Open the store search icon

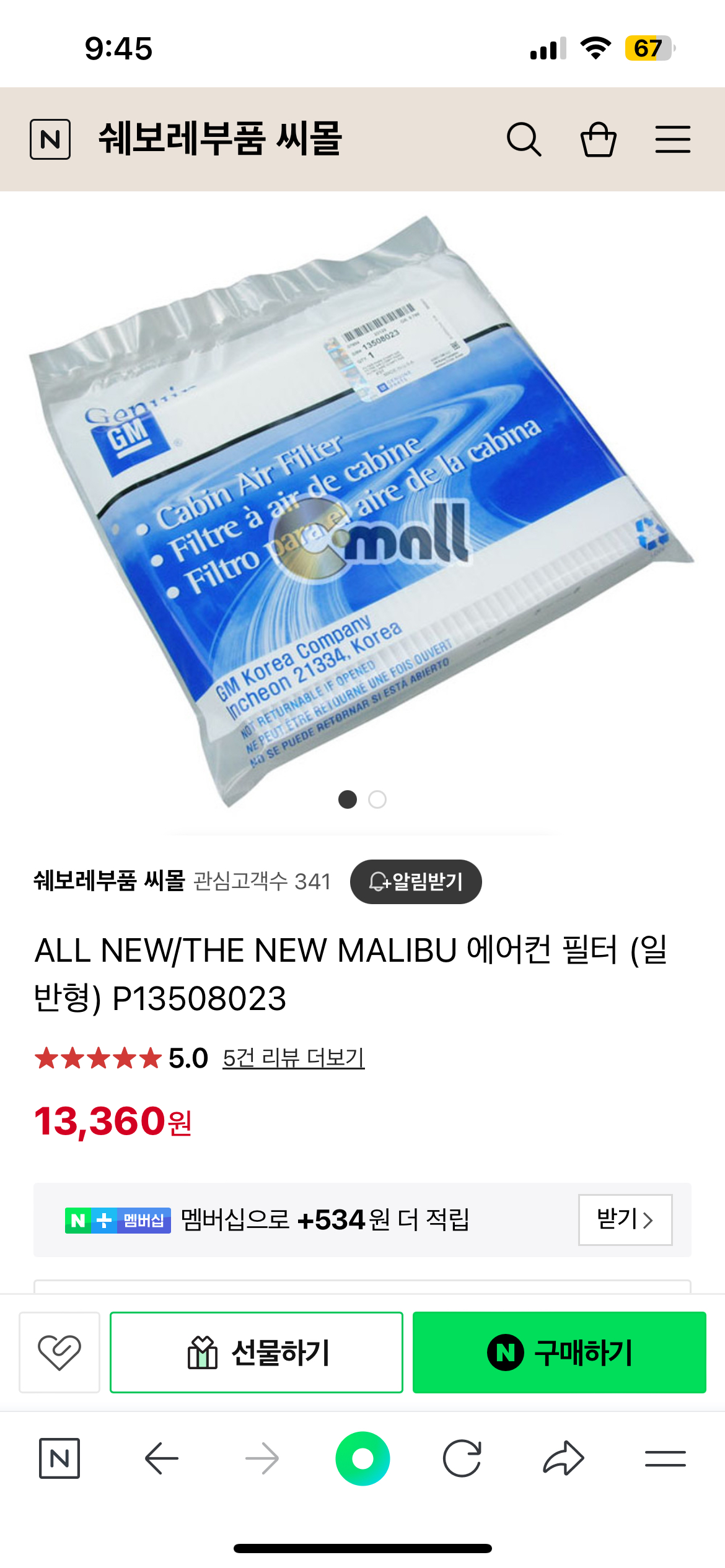[x=524, y=139]
